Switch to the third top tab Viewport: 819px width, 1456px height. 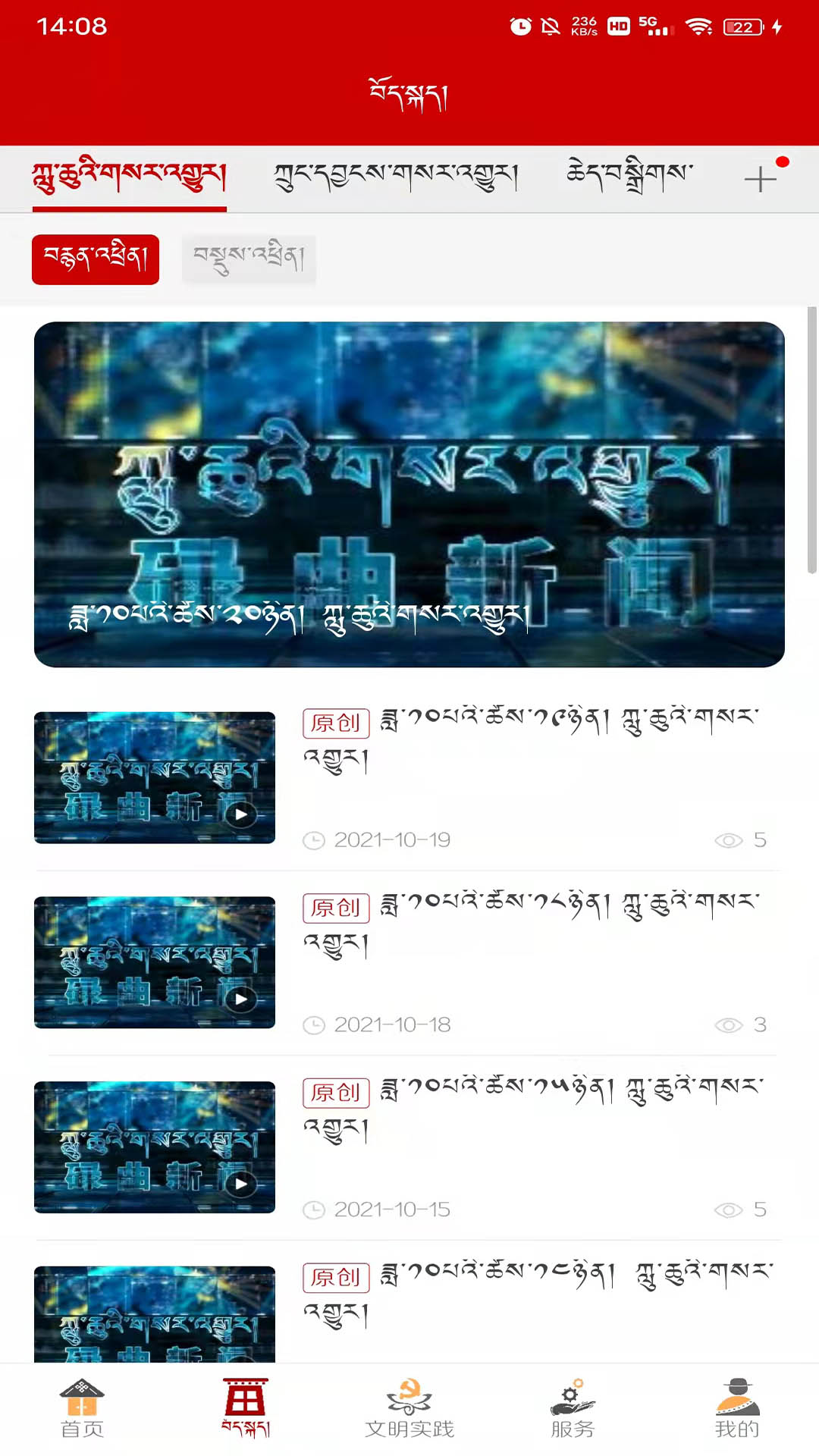(629, 176)
